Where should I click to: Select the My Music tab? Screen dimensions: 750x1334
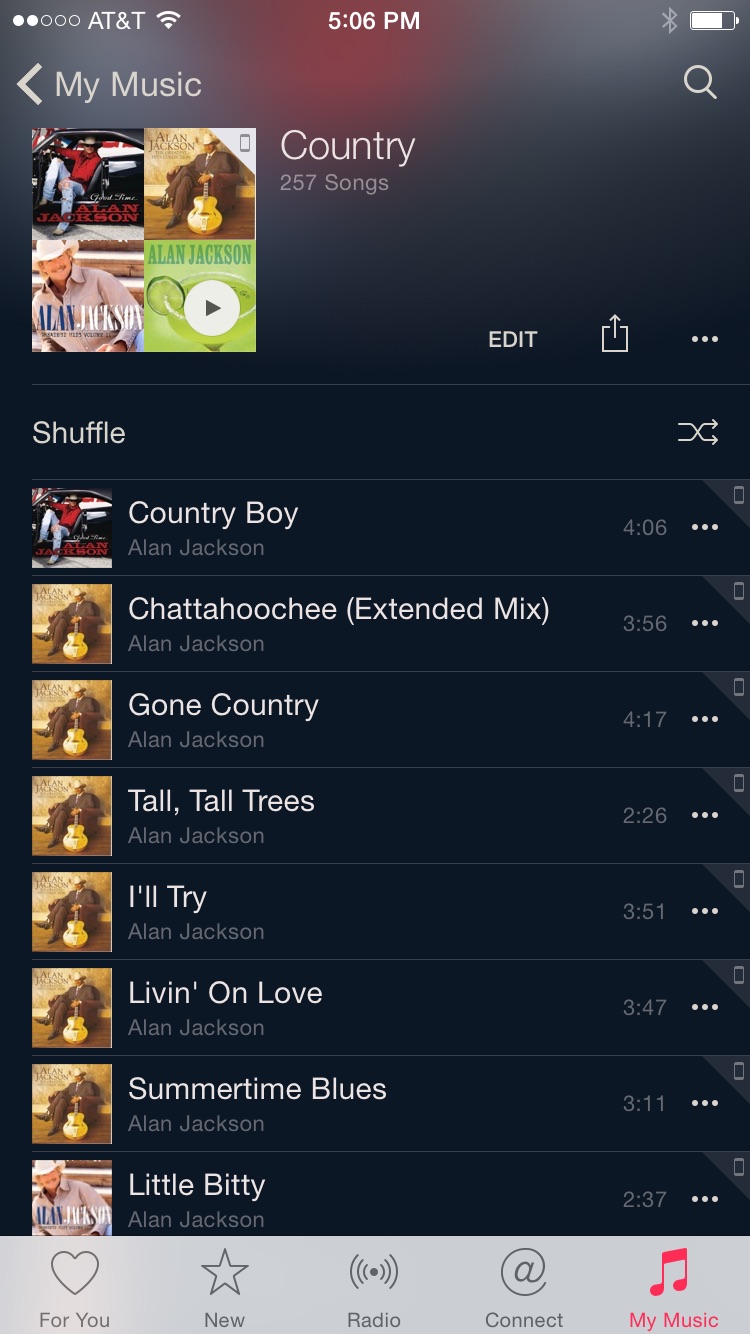point(674,1288)
